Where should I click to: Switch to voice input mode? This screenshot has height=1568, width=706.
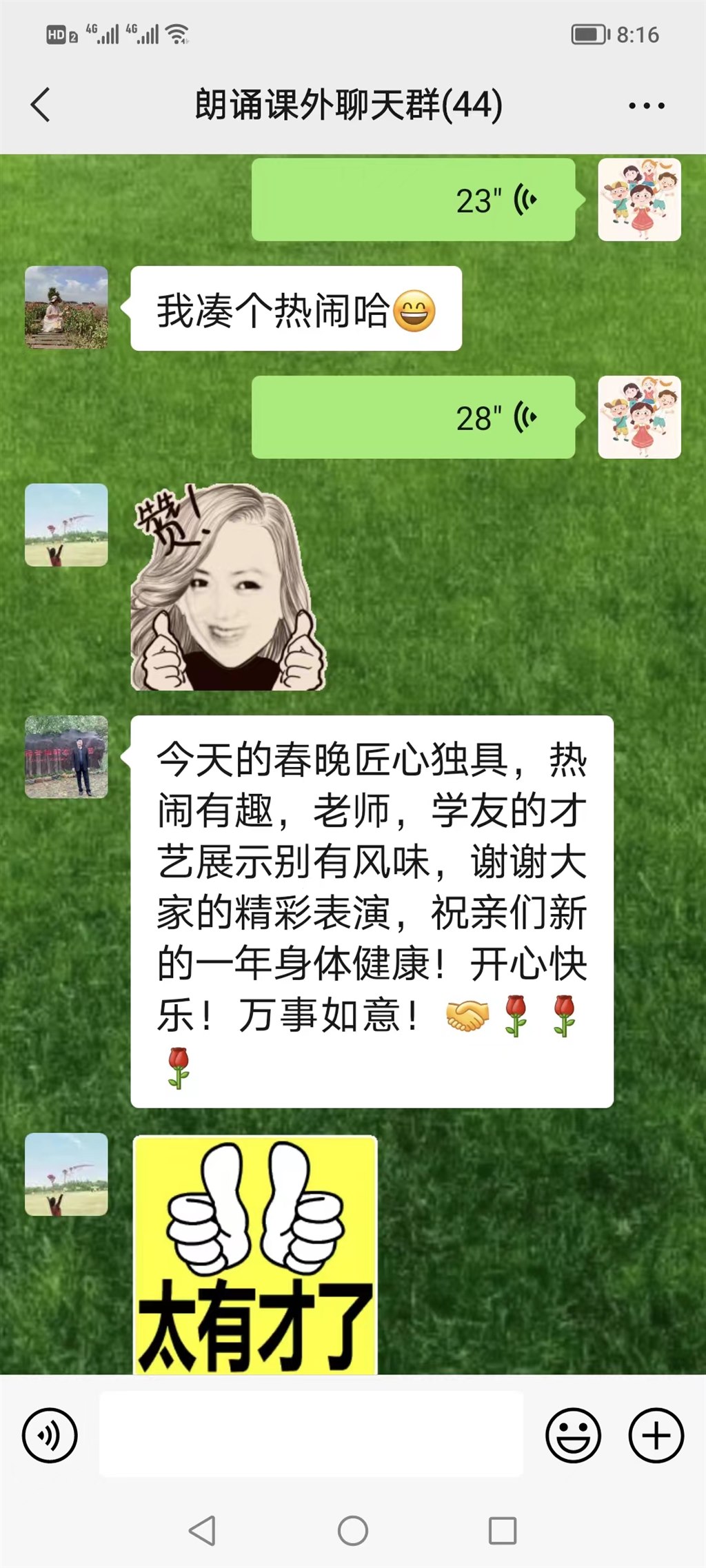click(x=50, y=1435)
